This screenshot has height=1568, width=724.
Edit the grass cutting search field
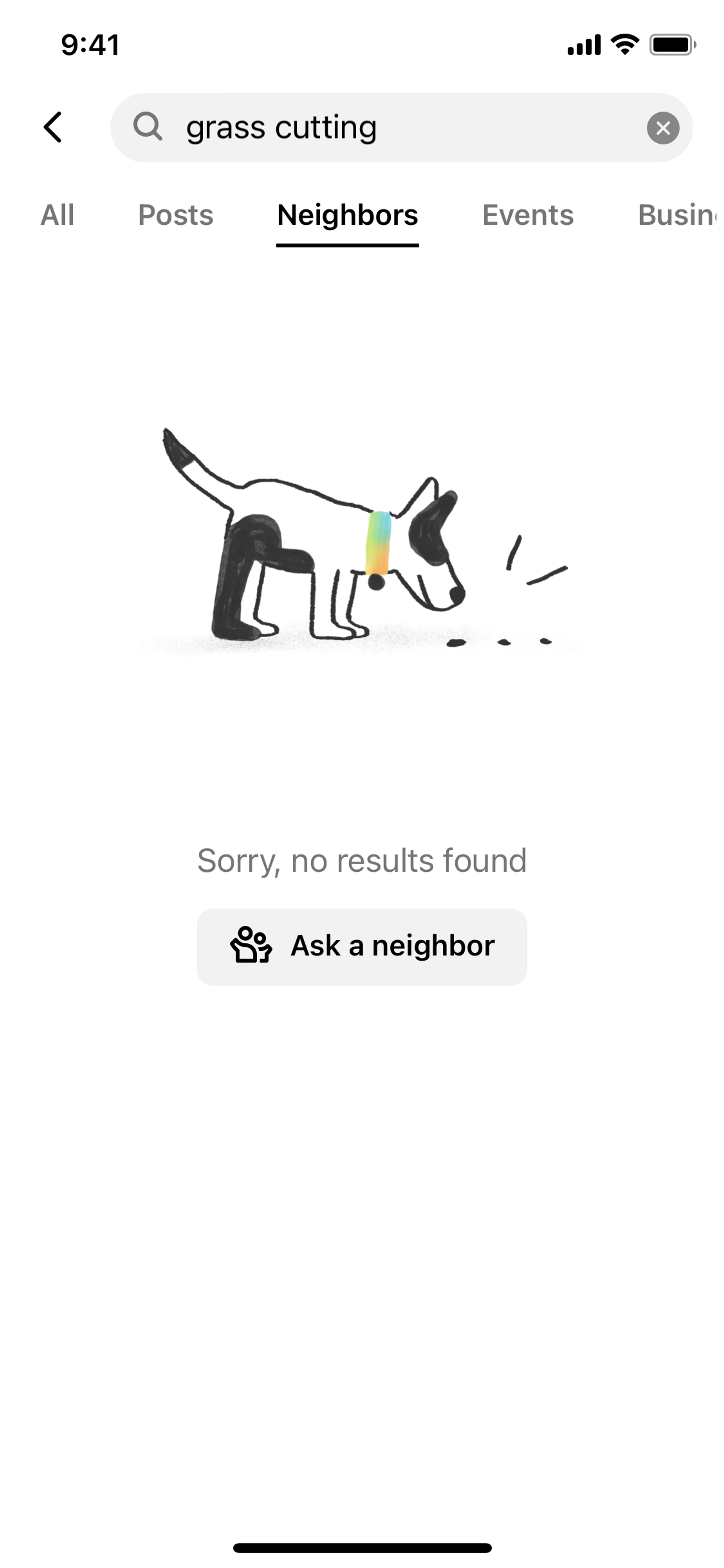[x=390, y=128]
